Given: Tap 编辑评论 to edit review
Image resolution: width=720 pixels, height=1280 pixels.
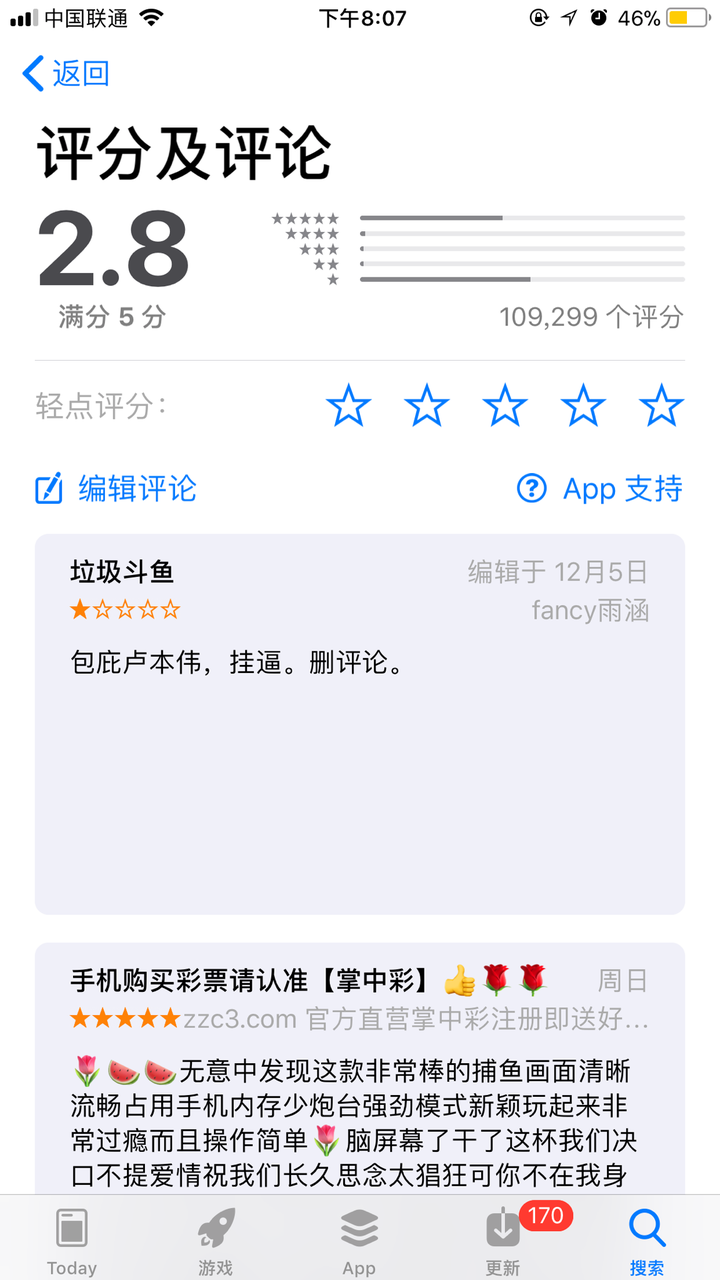Looking at the screenshot, I should pyautogui.click(x=116, y=489).
